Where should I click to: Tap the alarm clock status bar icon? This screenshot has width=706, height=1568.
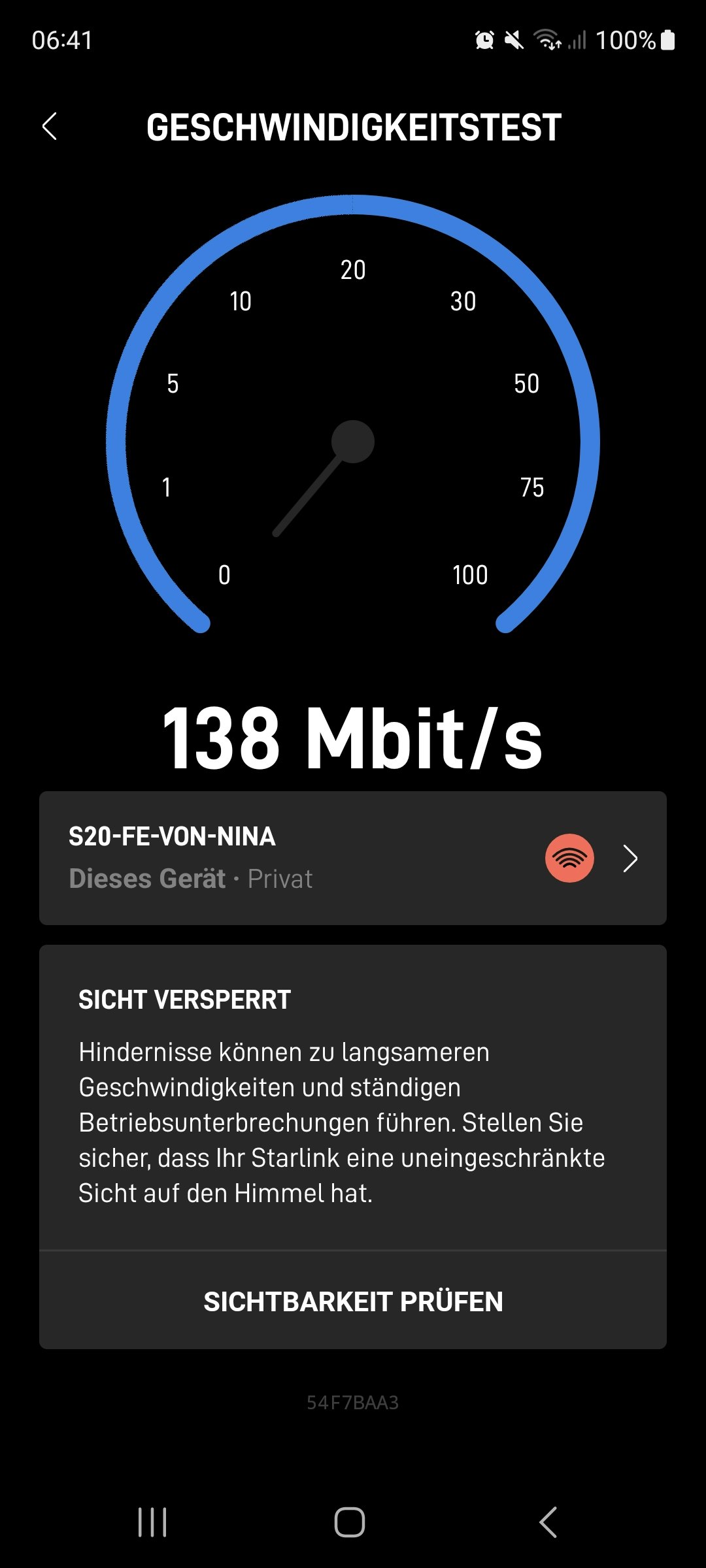click(484, 41)
